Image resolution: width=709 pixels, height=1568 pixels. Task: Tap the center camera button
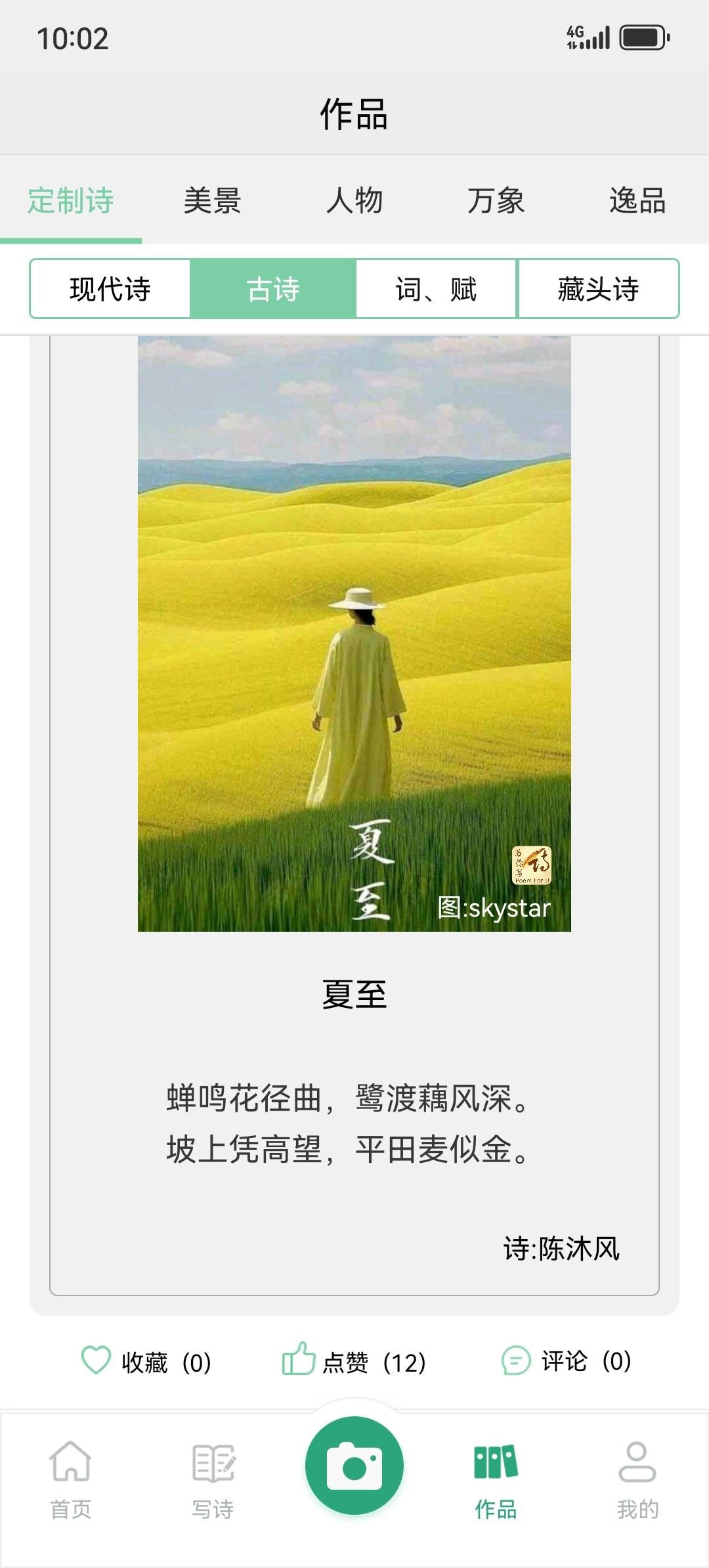coord(354,1466)
